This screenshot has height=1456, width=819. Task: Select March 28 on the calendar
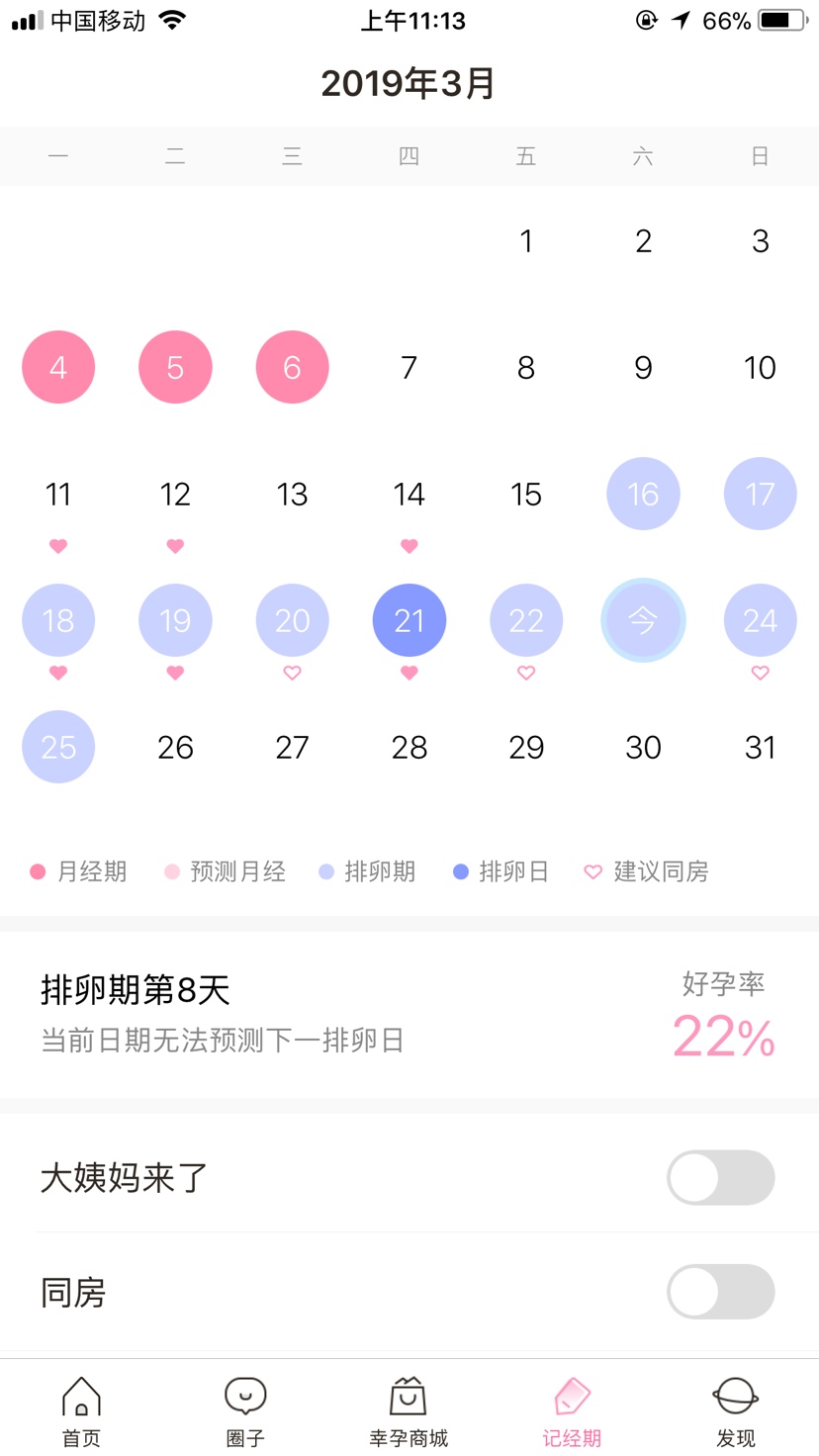click(409, 747)
